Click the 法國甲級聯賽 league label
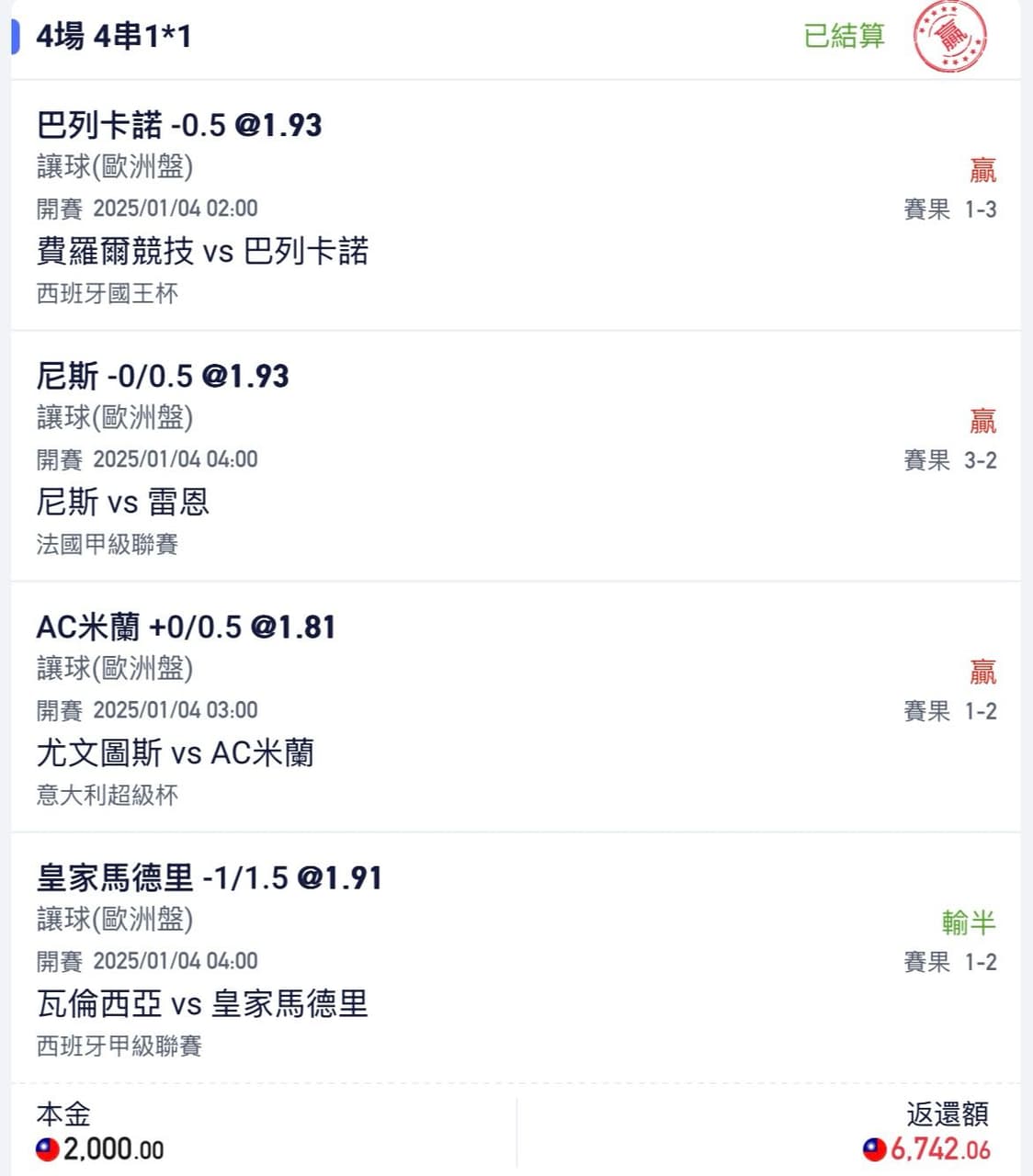Screen dimensions: 1033x1176 pos(108,545)
